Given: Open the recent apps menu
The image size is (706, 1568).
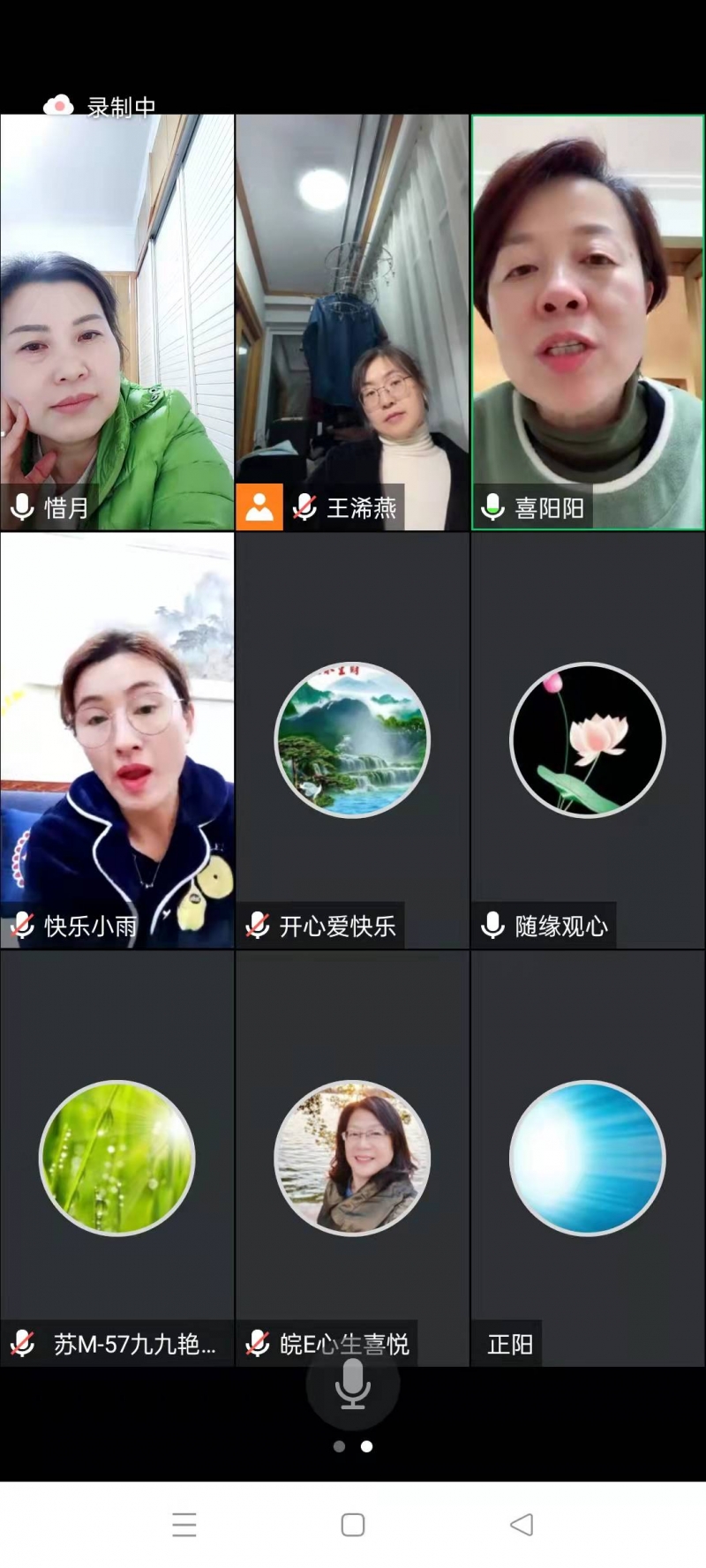Looking at the screenshot, I should (x=184, y=1524).
